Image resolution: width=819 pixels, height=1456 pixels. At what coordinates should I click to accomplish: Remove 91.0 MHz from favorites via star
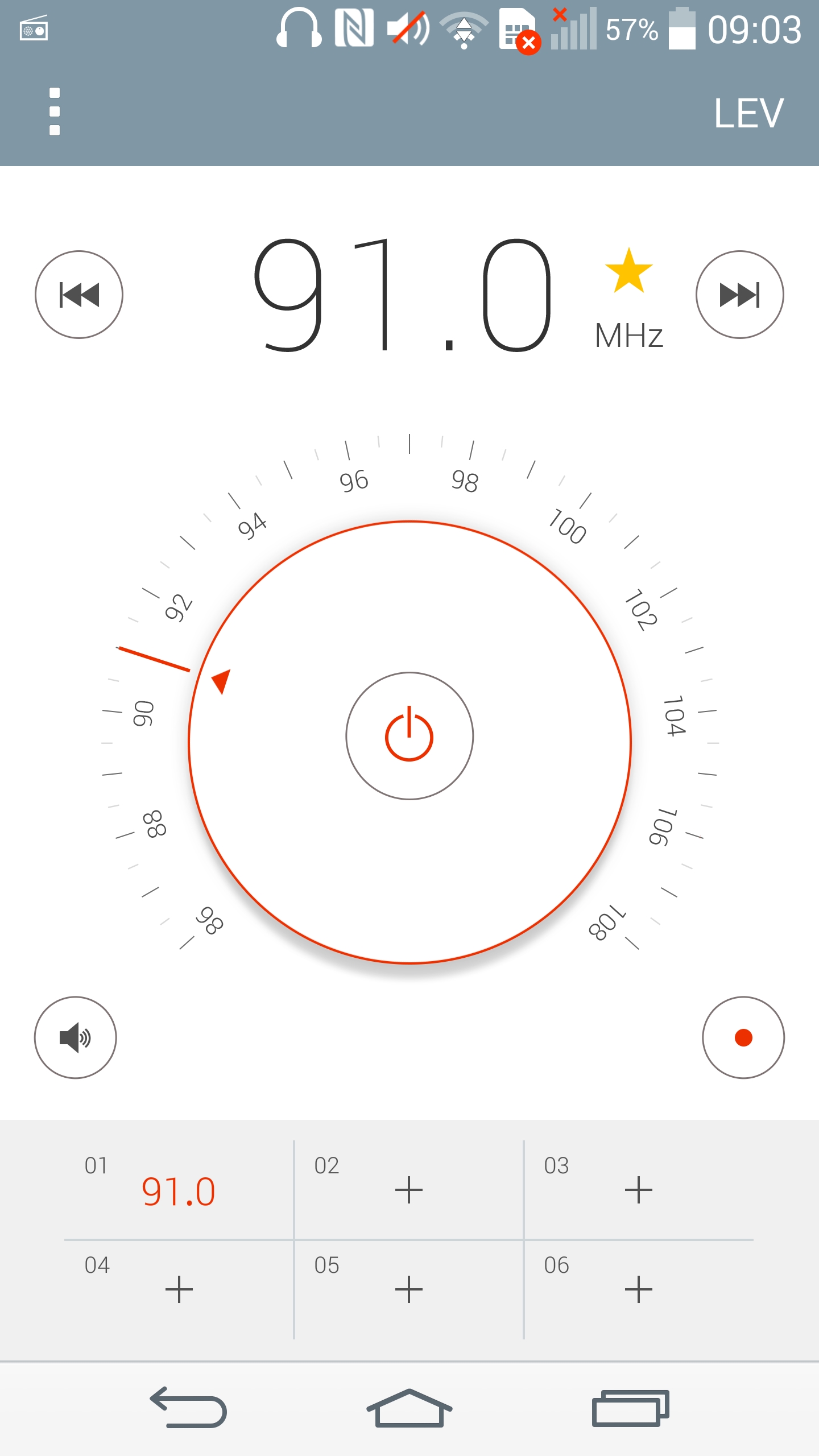tap(628, 271)
